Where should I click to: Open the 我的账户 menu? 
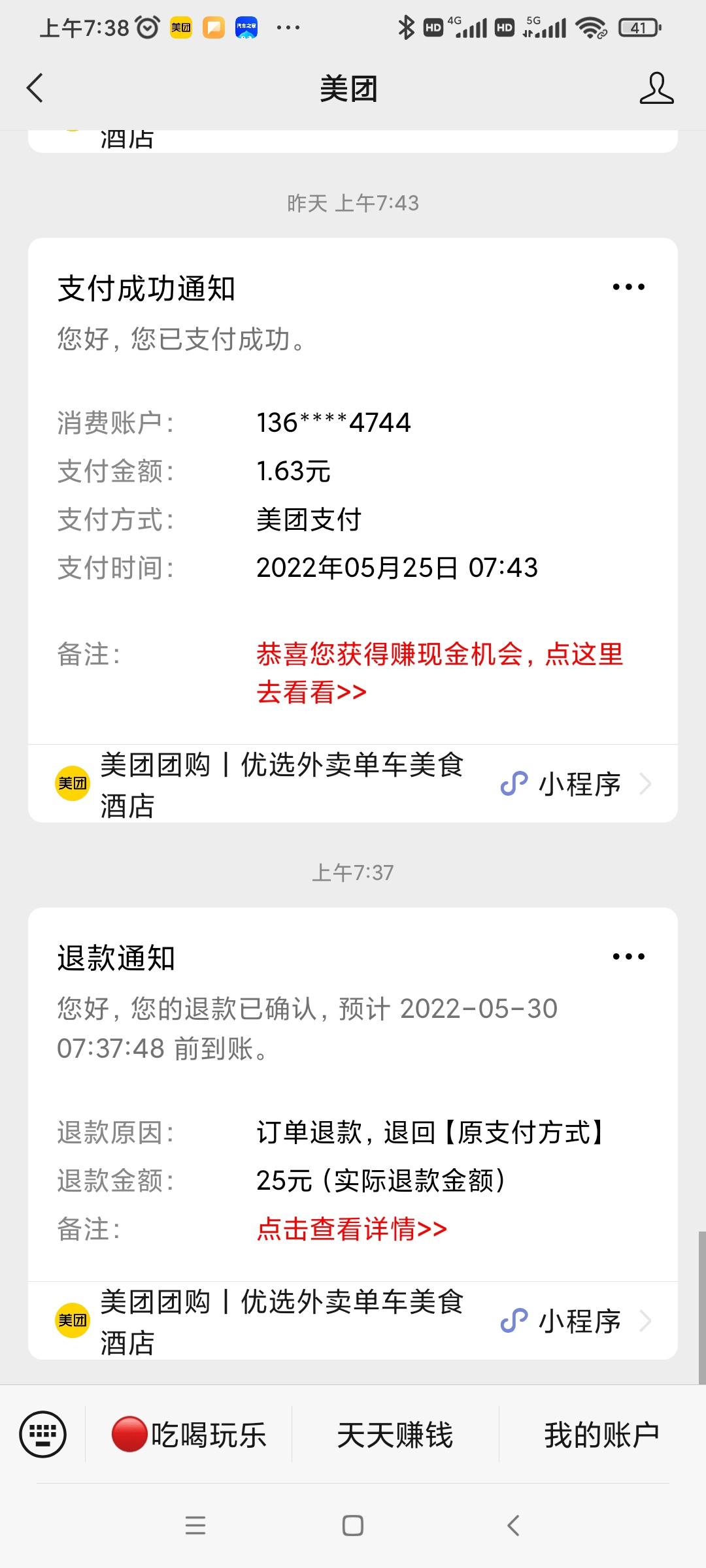[x=601, y=1435]
